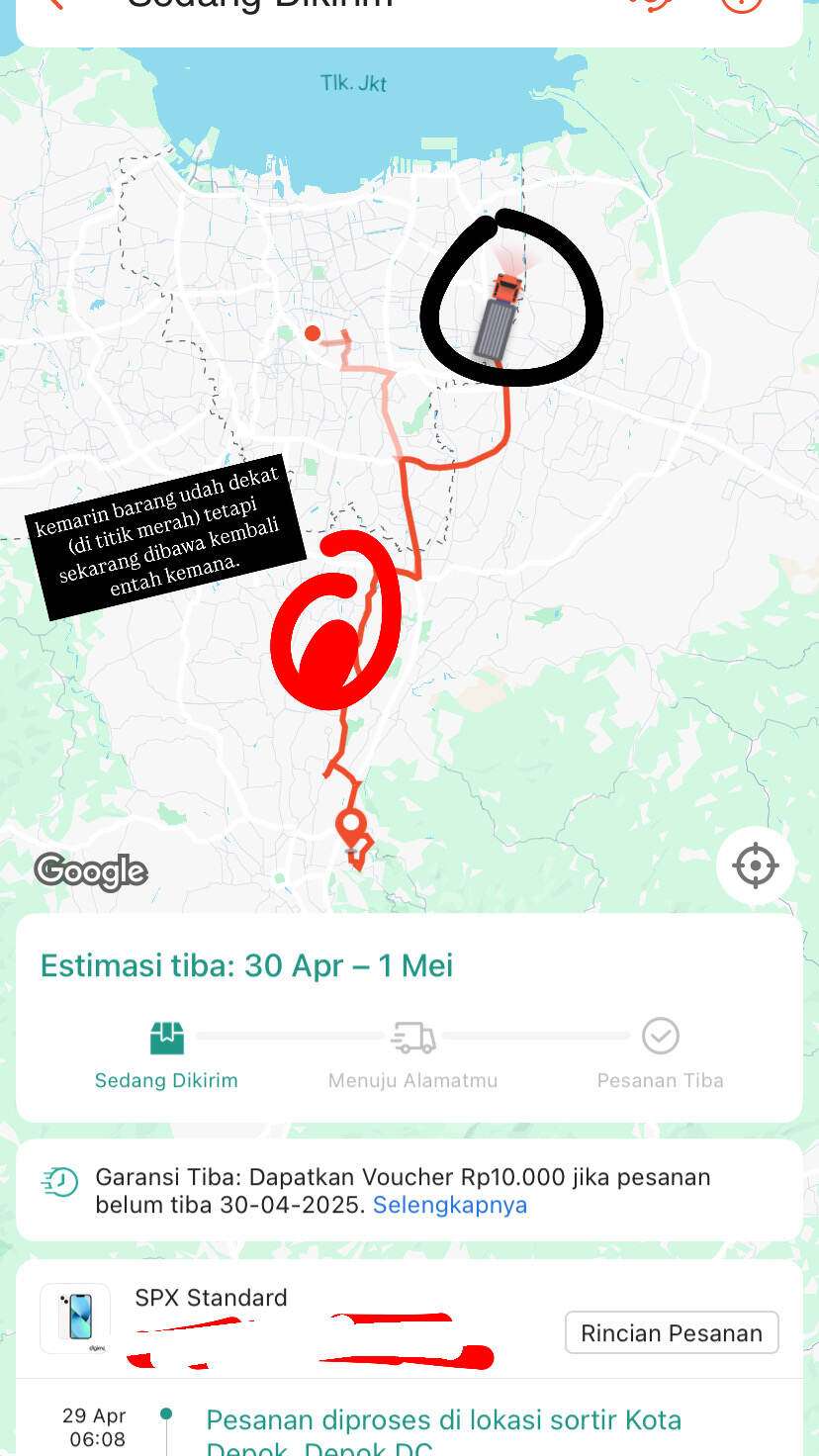Tap the product thumbnail beside SPX Standard
The height and width of the screenshot is (1456, 819).
tap(75, 1319)
